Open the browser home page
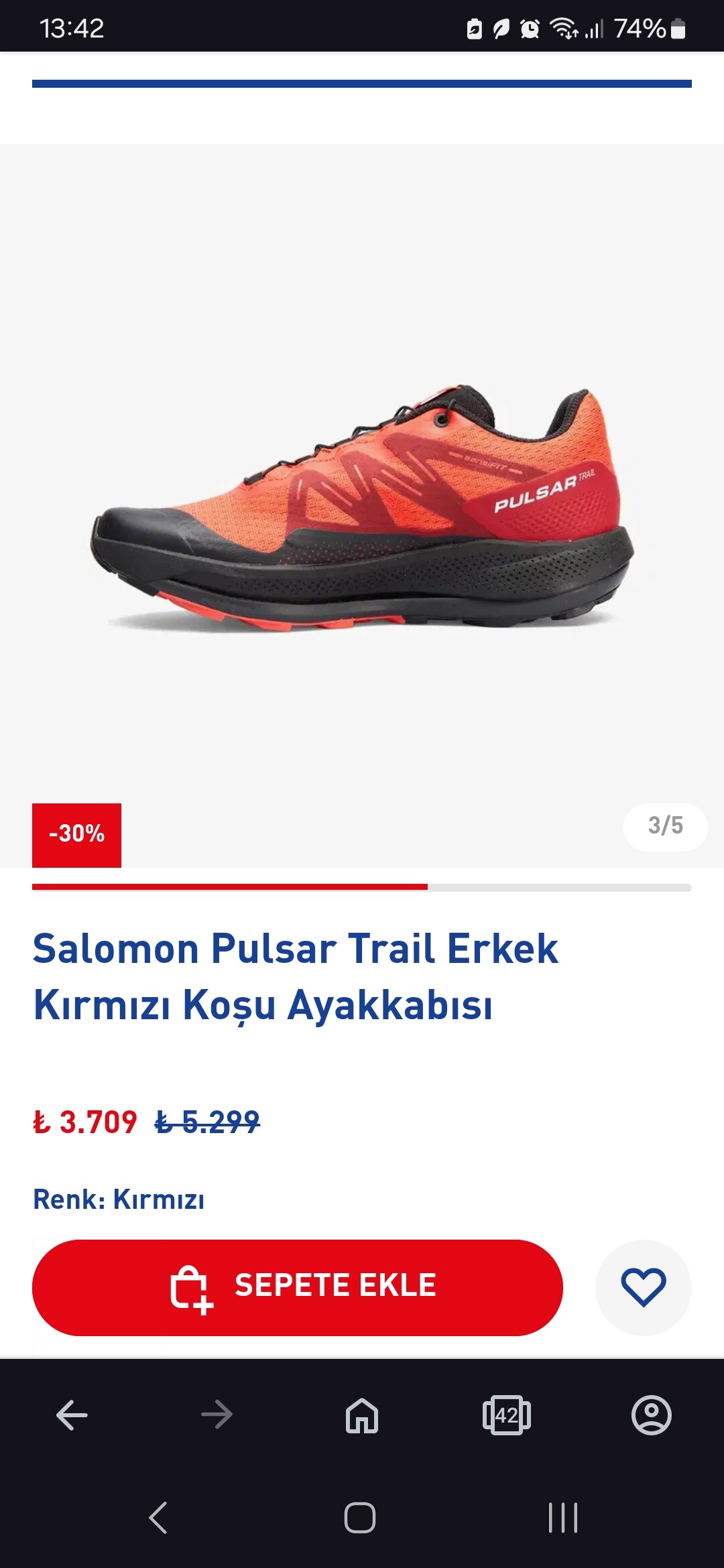The width and height of the screenshot is (724, 1568). (362, 1415)
